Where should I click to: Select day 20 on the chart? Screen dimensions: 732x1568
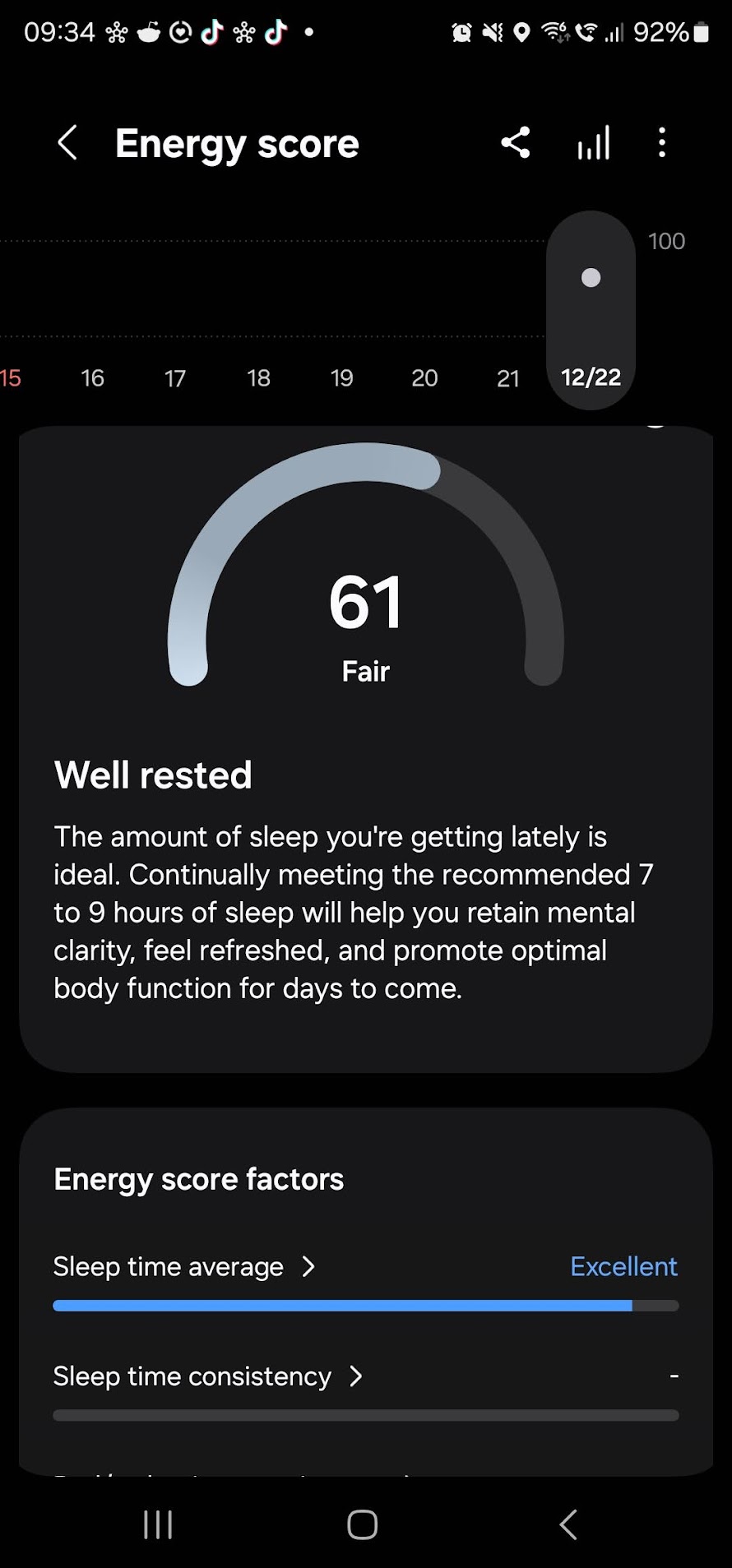[424, 378]
